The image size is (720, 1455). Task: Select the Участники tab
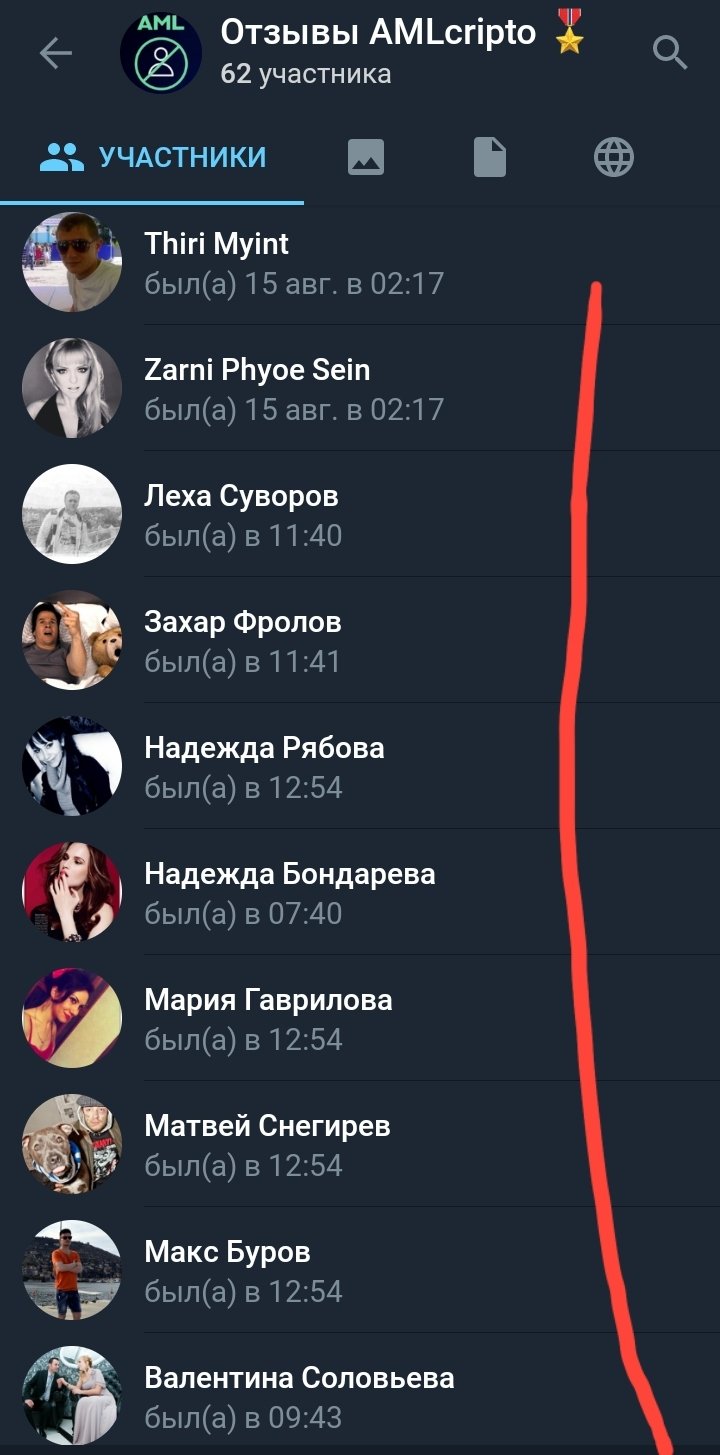pos(153,157)
